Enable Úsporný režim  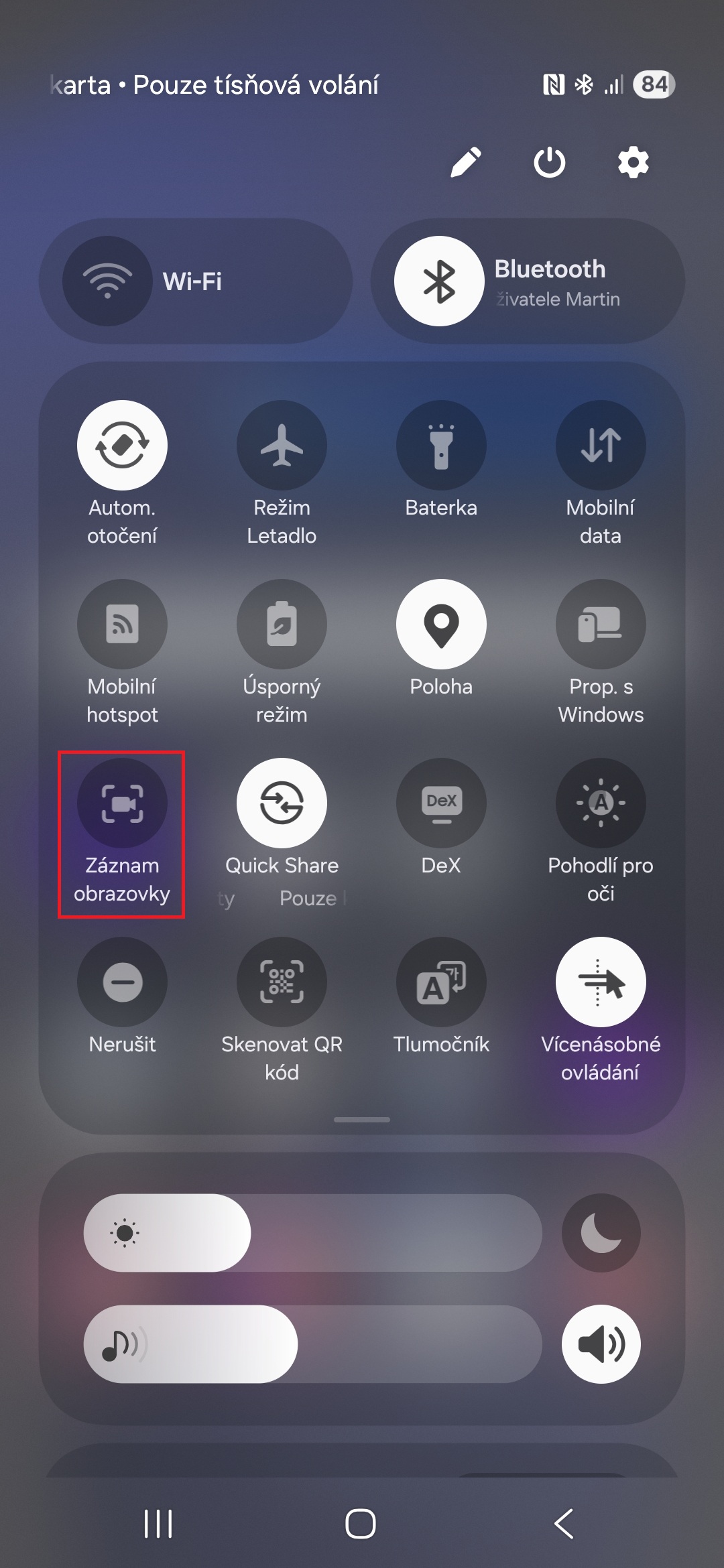(x=282, y=624)
